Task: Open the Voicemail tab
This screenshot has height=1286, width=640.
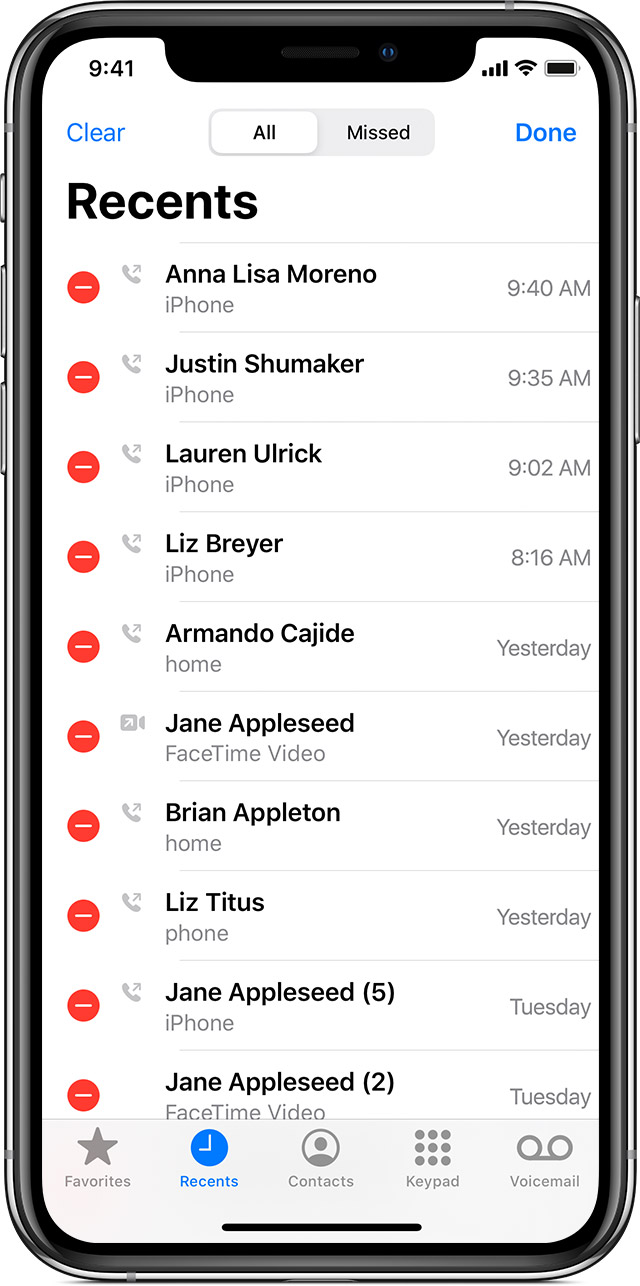Action: point(545,1159)
